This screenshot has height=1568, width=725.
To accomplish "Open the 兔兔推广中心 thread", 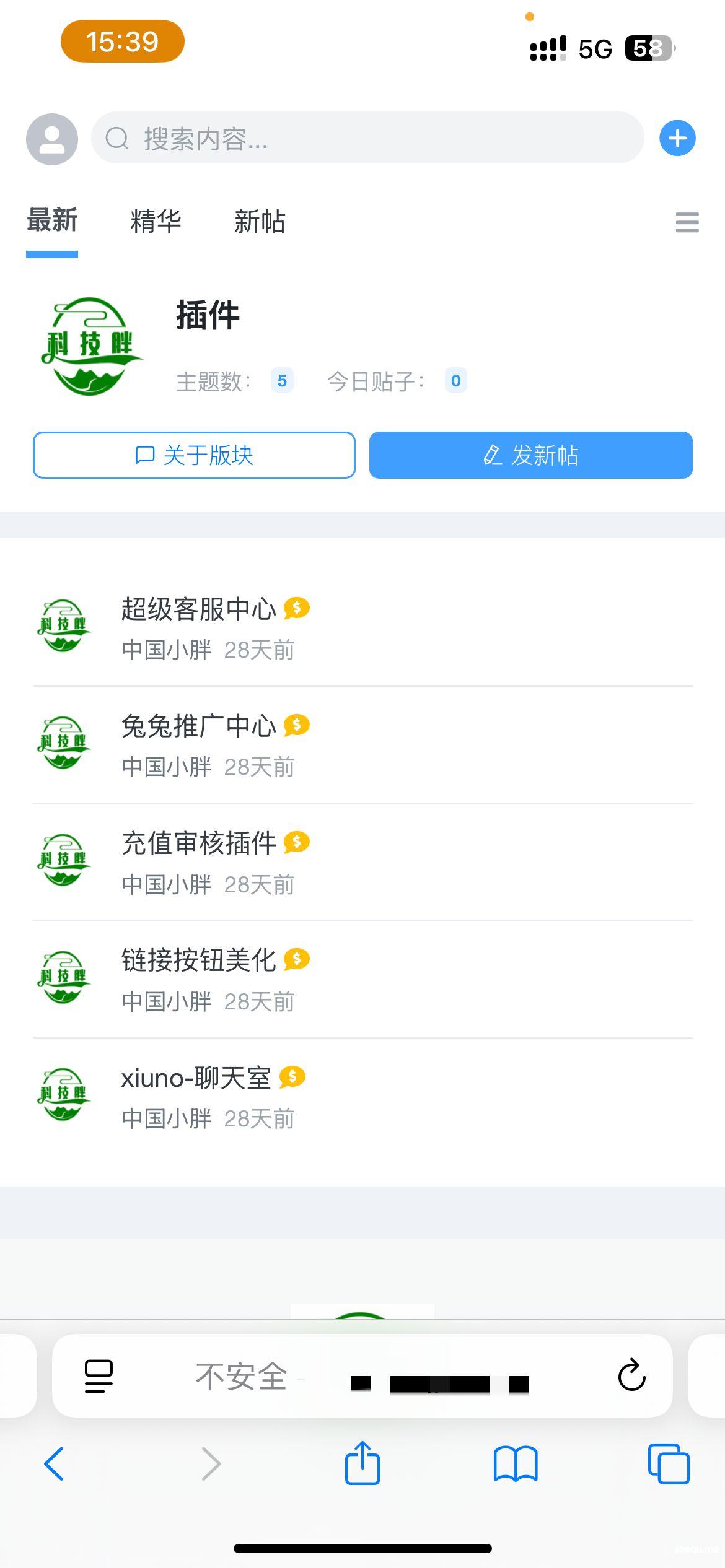I will [x=198, y=726].
